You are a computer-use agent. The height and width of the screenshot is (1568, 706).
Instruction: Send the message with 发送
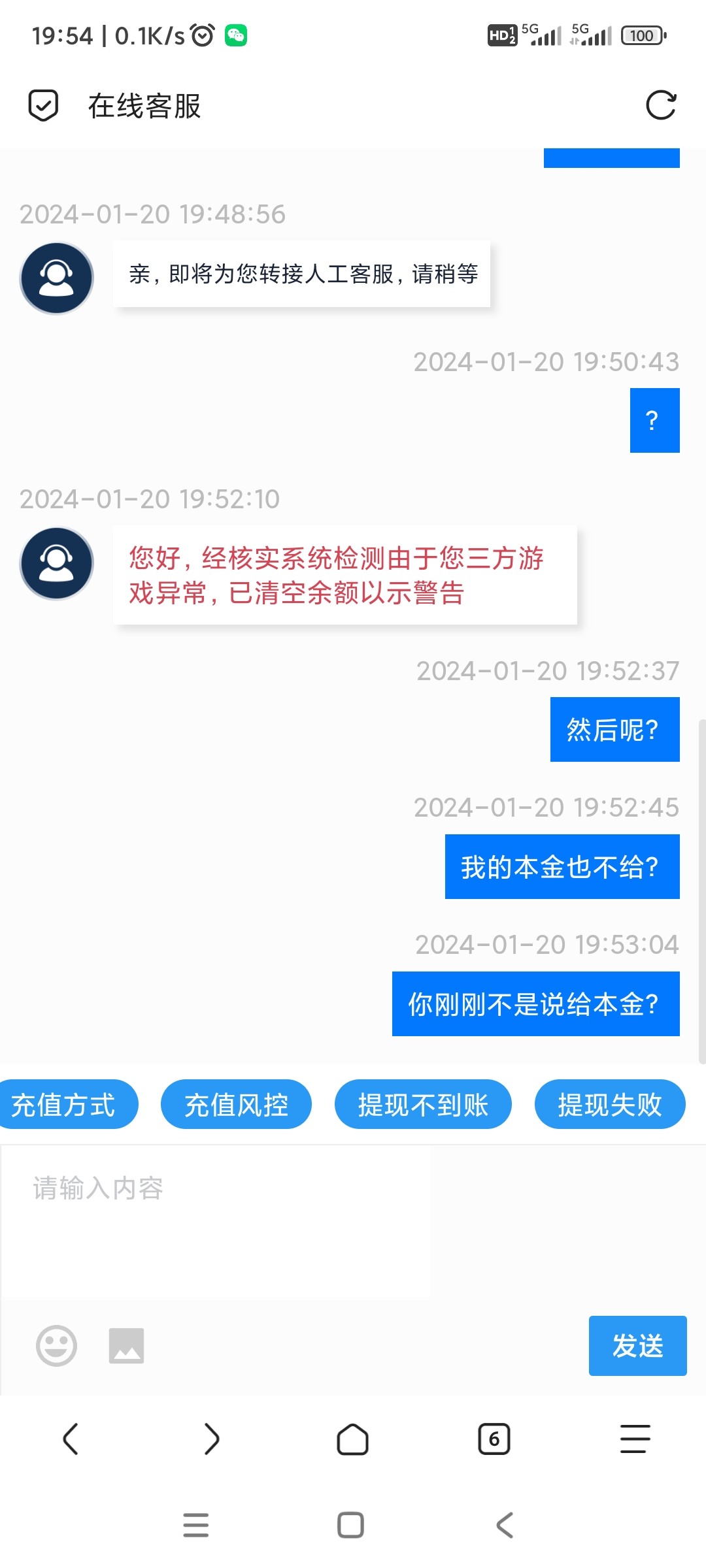coord(637,1345)
